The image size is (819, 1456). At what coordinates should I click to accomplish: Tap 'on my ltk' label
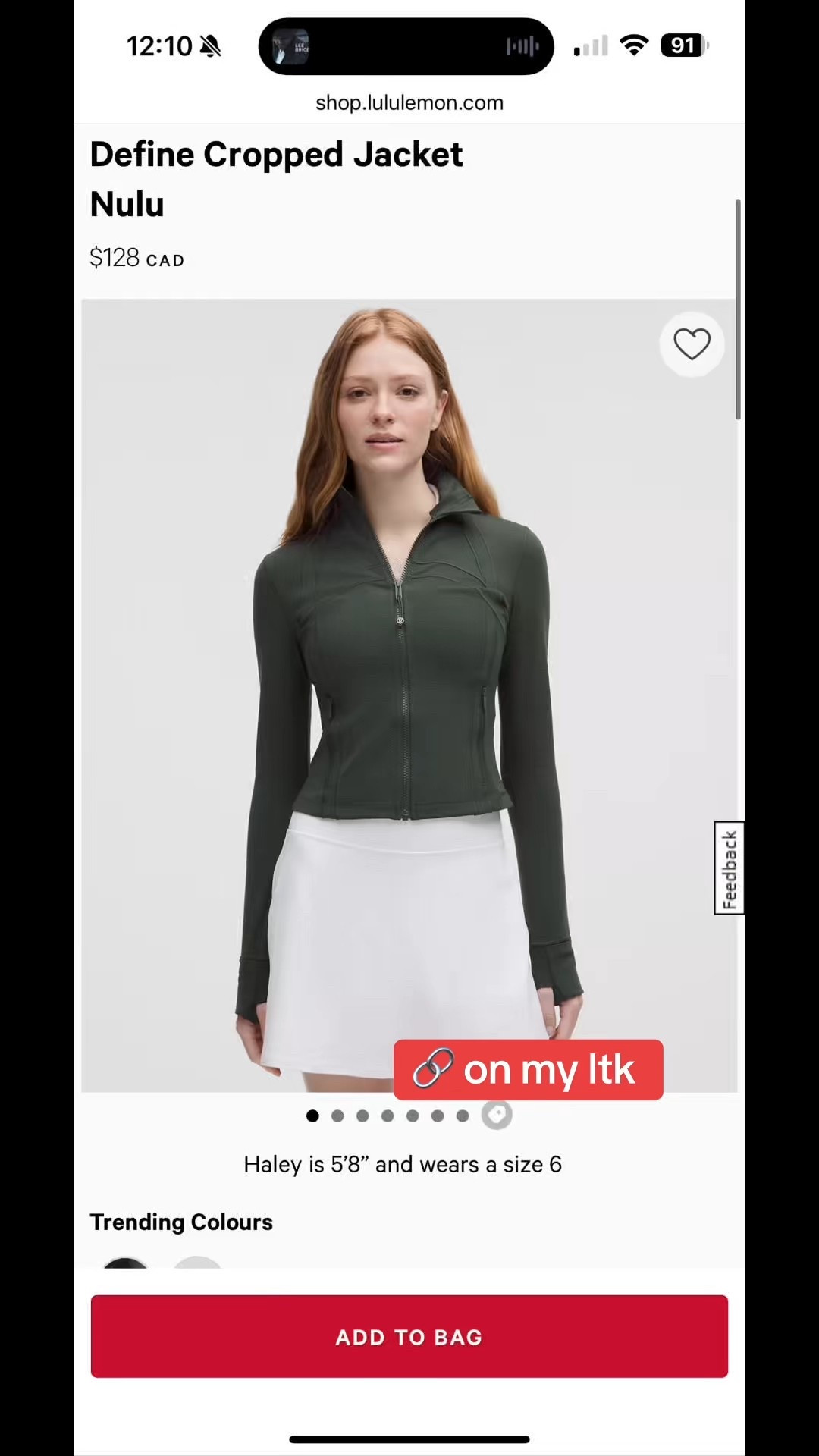coord(550,1070)
